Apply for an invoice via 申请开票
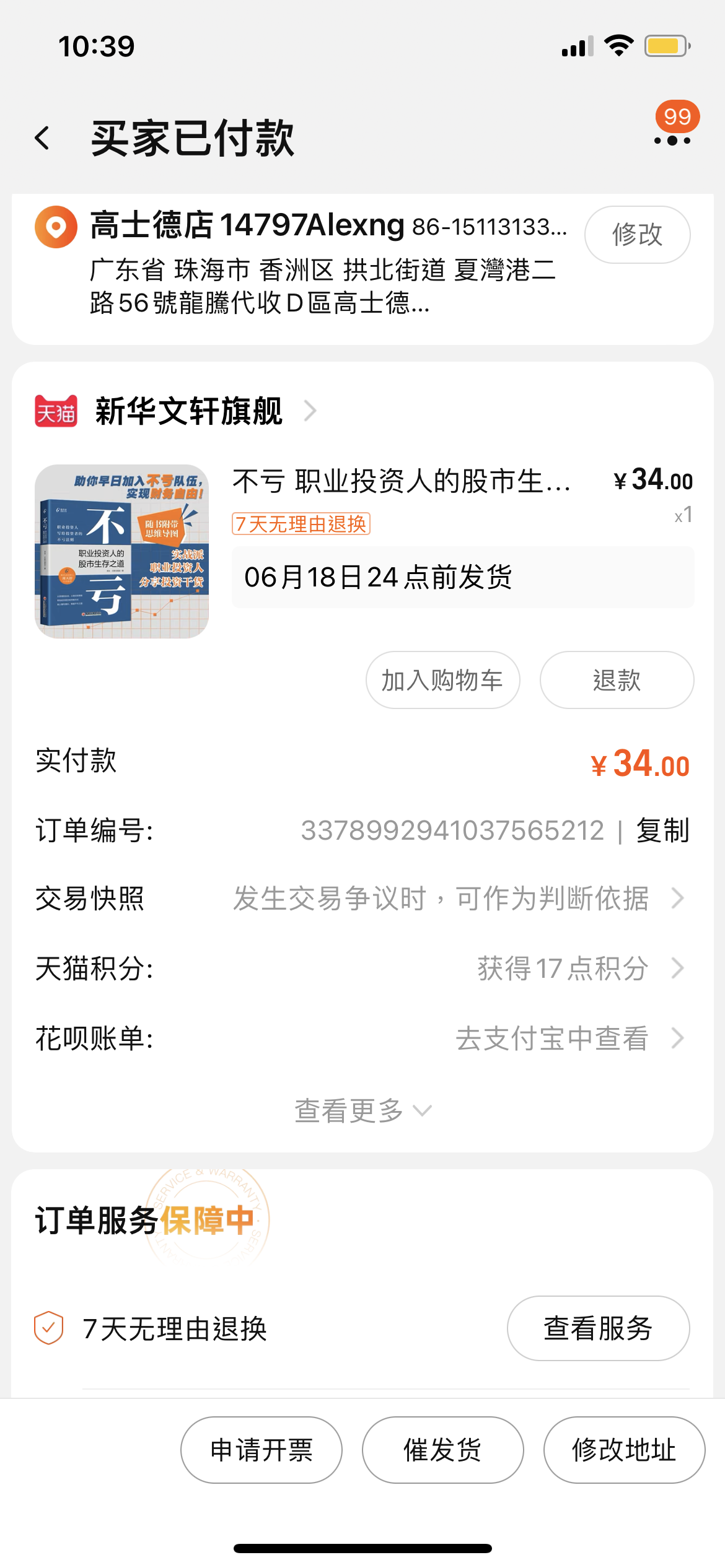The width and height of the screenshot is (725, 1568). tap(261, 1450)
